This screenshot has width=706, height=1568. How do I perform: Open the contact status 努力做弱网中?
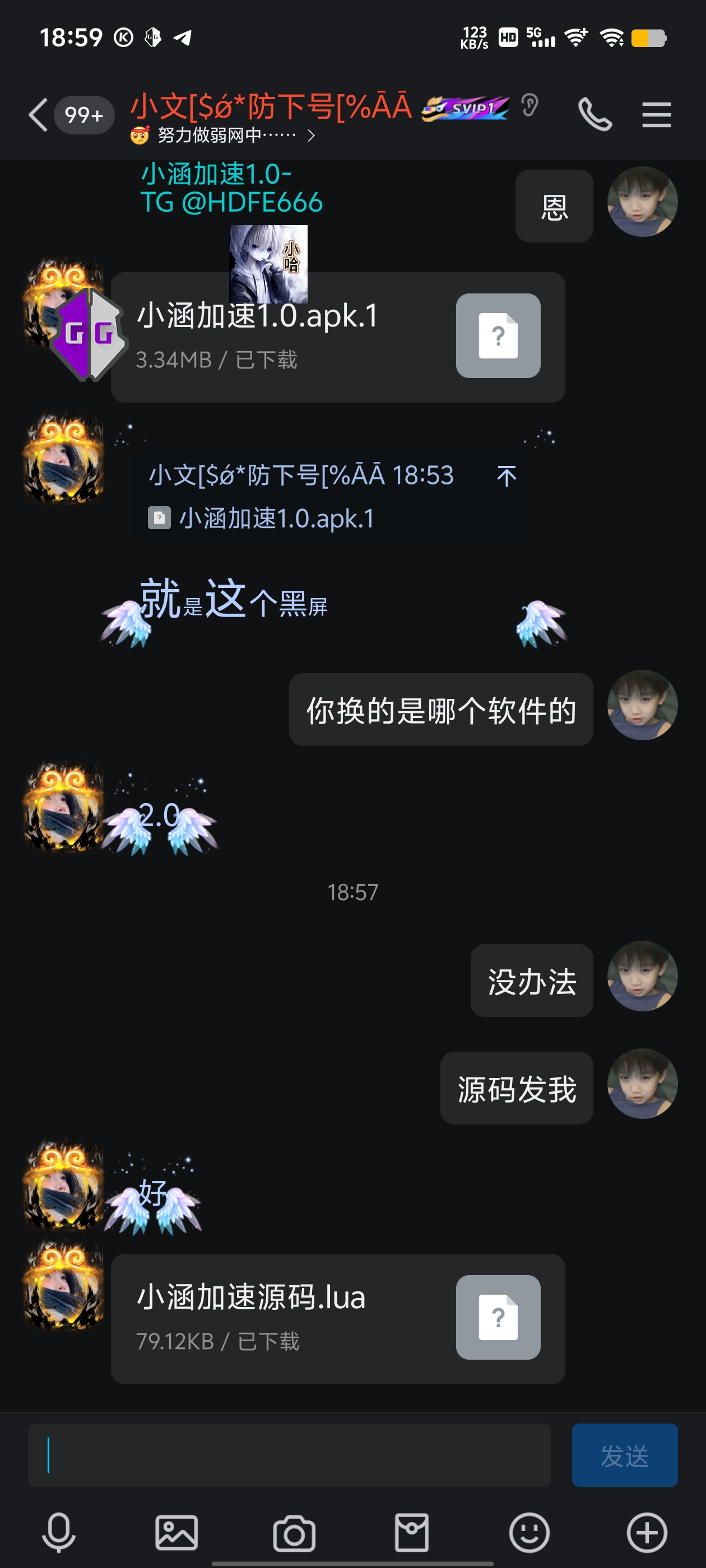pyautogui.click(x=222, y=135)
